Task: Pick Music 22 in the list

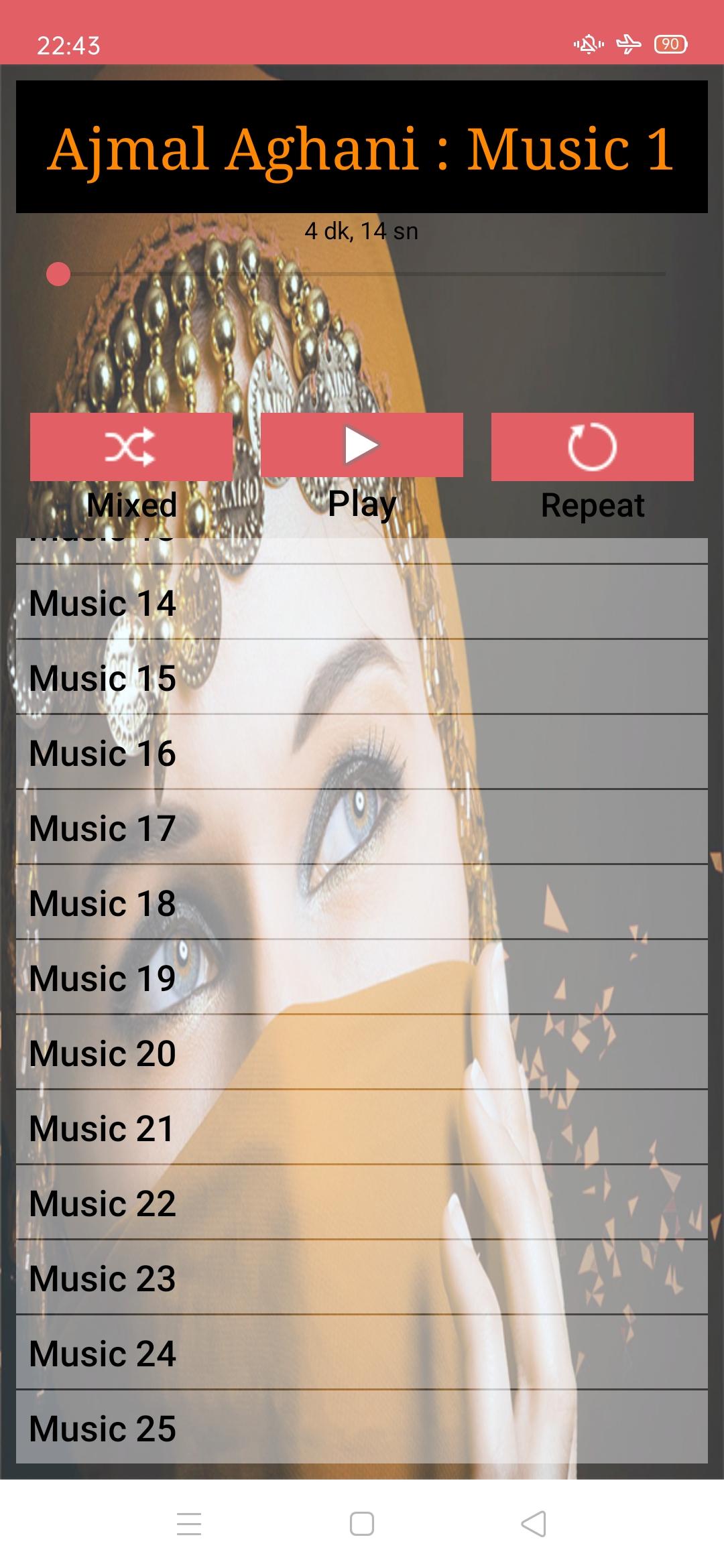Action: (362, 1203)
